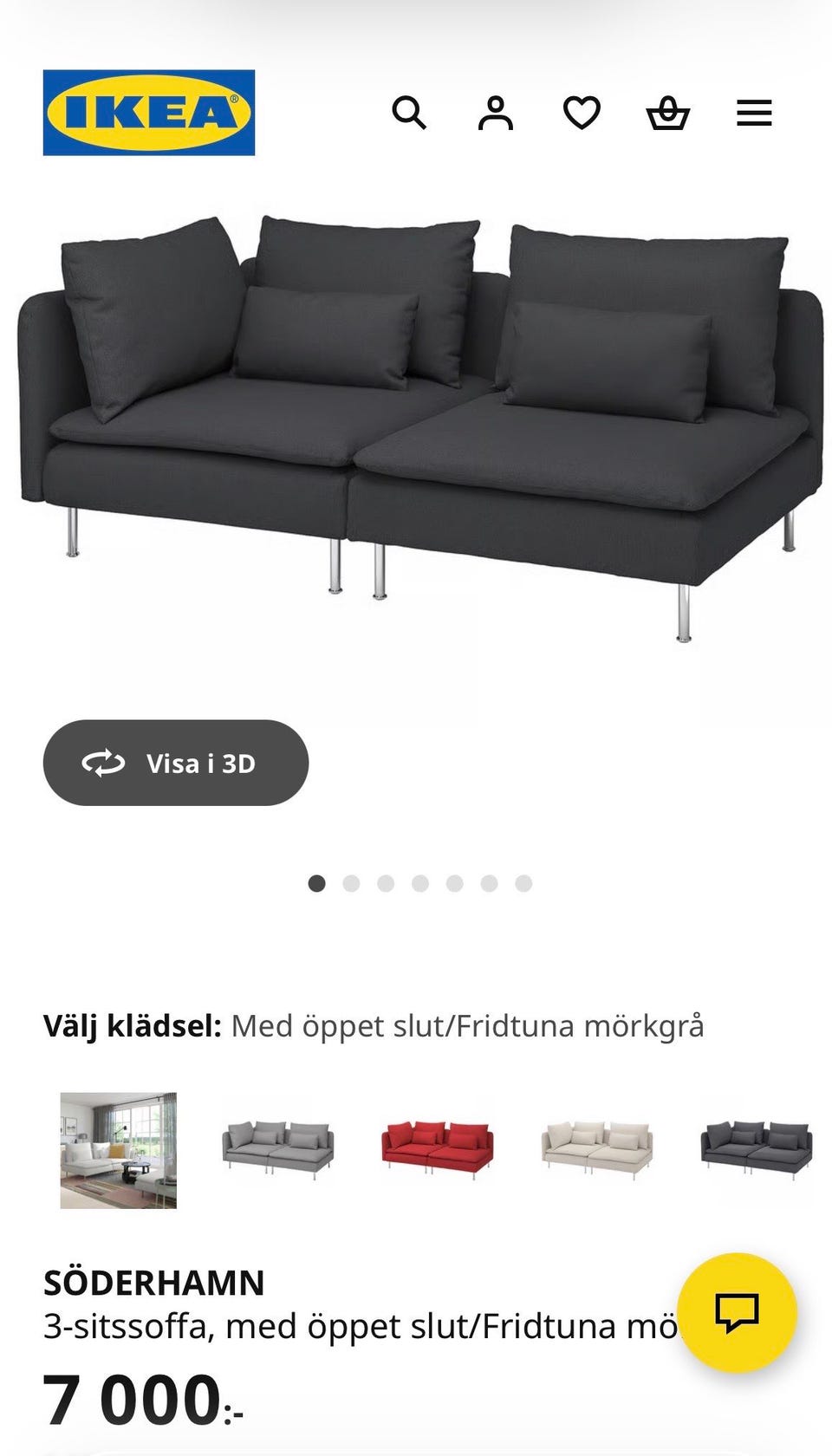Screen dimensions: 832x1456
Task: Open the account profile icon
Action: (495, 111)
